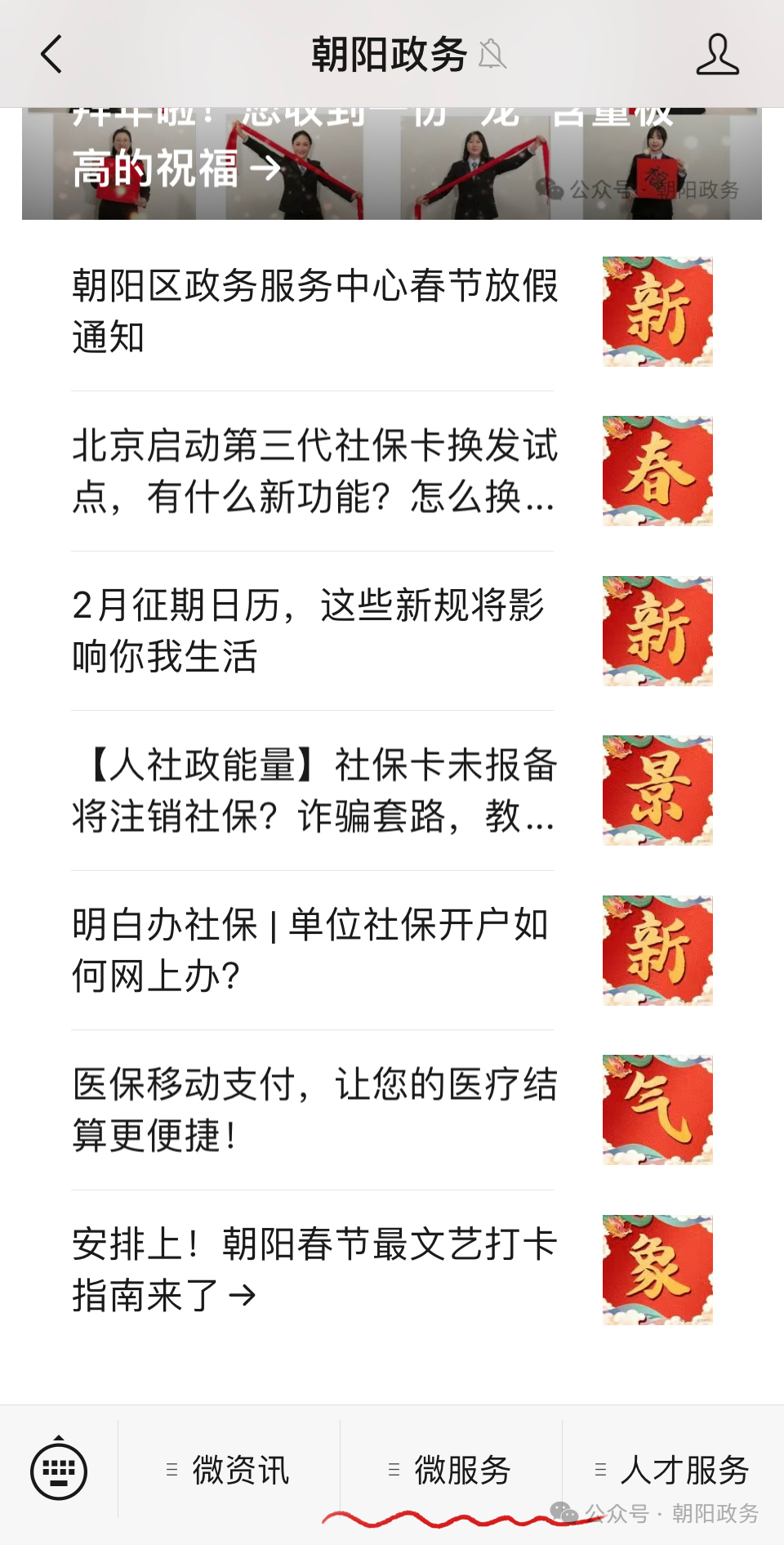The width and height of the screenshot is (784, 1545).
Task: Open 朝阳春节最文艺打卡指南 article
Action: pyautogui.click(x=314, y=1270)
